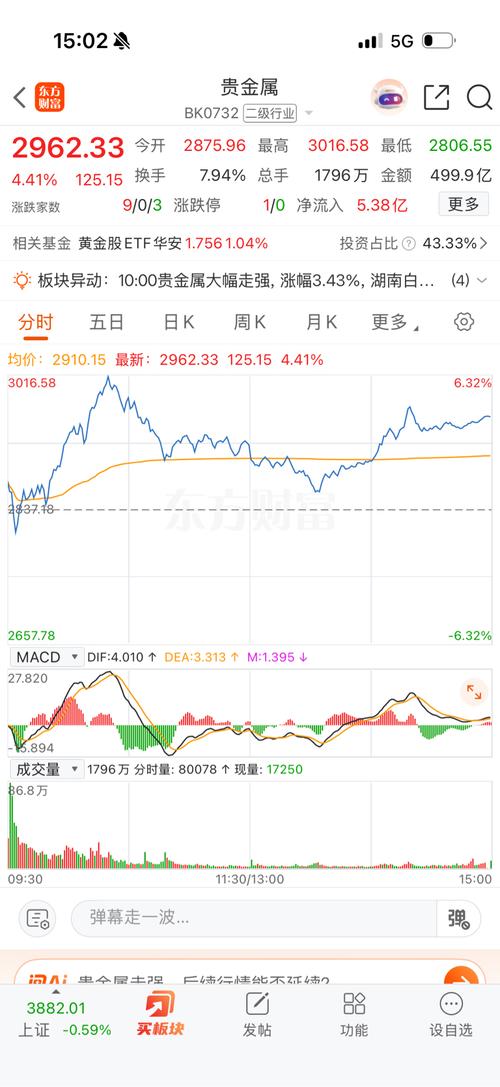Switch to the 日K chart tab
The width and height of the screenshot is (500, 1087).
click(x=178, y=322)
